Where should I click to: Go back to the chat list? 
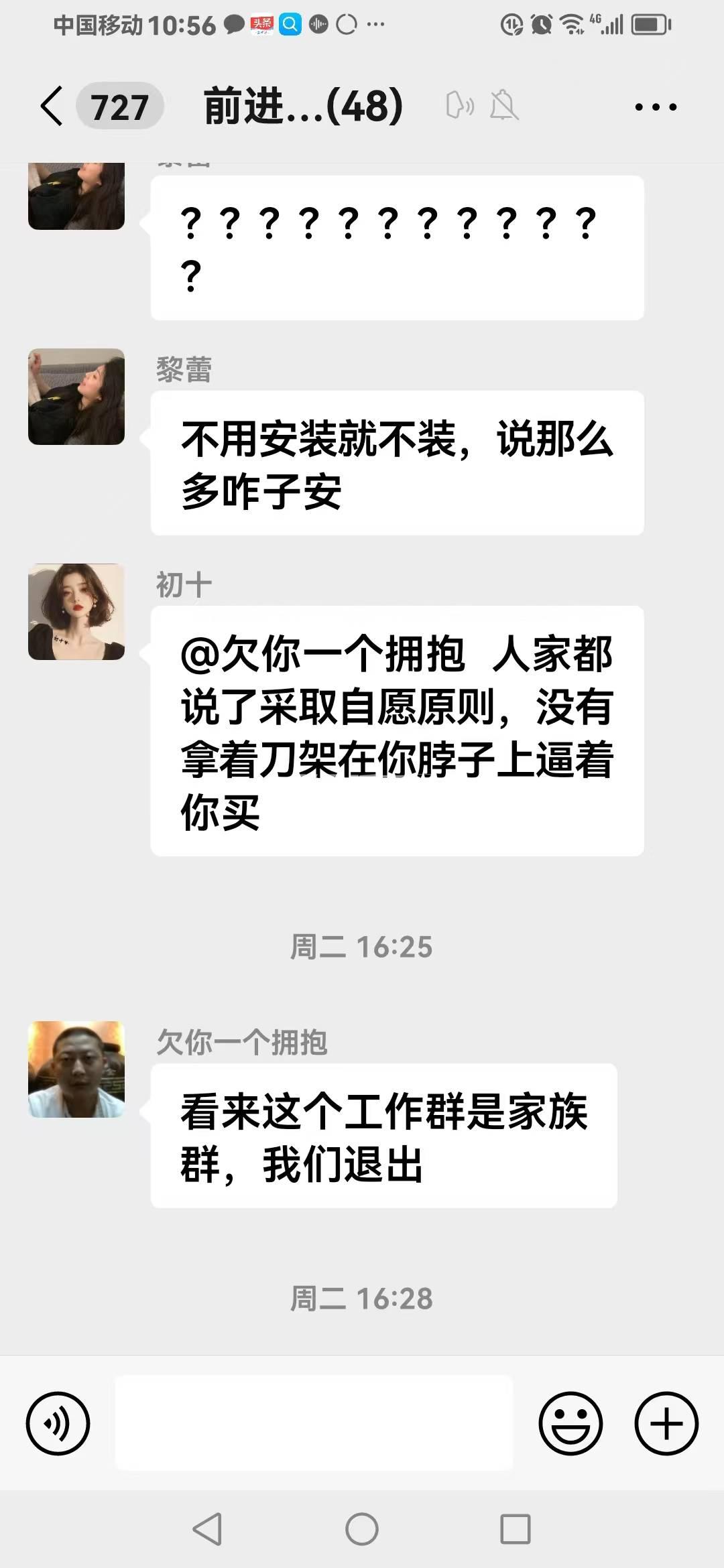(x=52, y=106)
